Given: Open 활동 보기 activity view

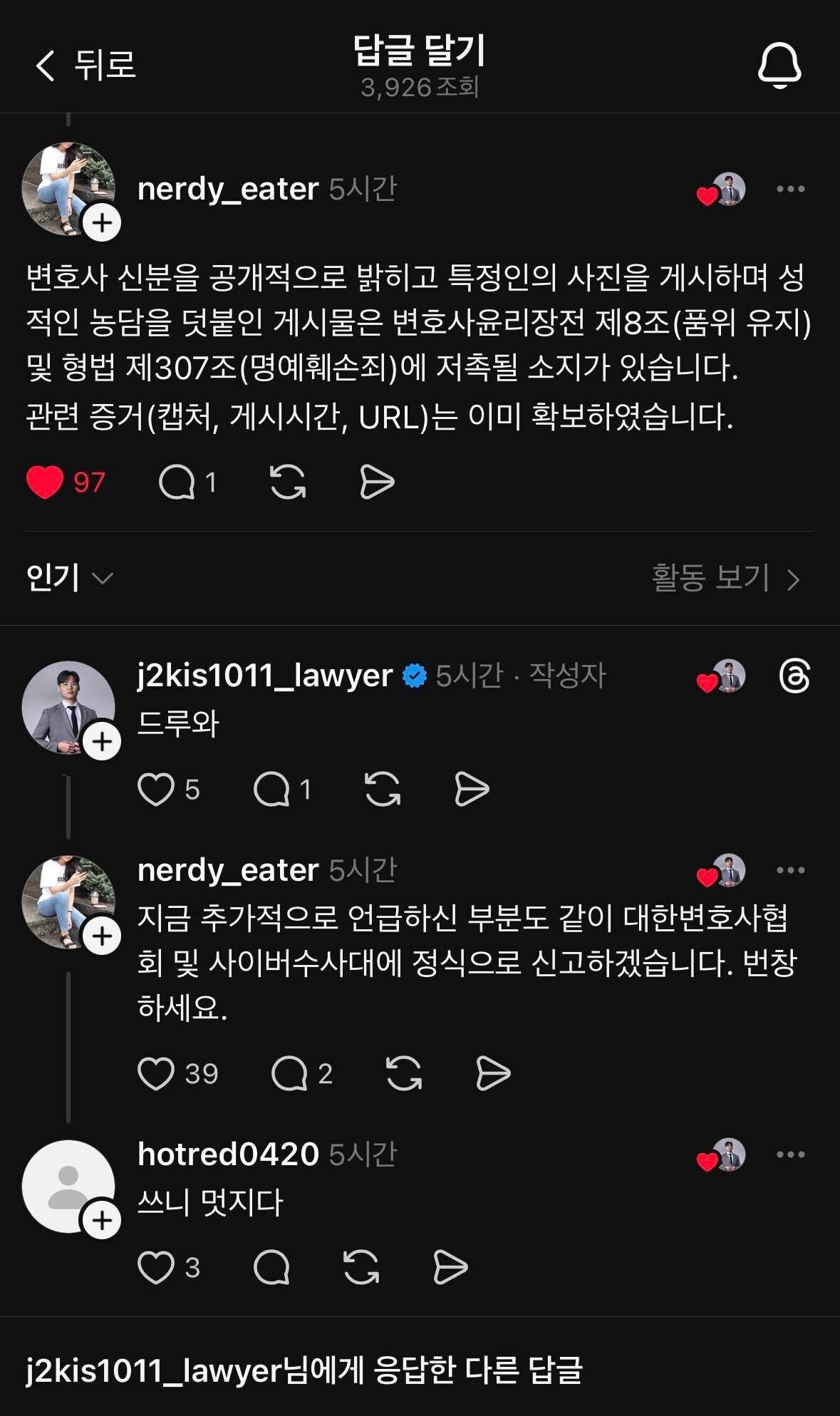Looking at the screenshot, I should point(711,579).
